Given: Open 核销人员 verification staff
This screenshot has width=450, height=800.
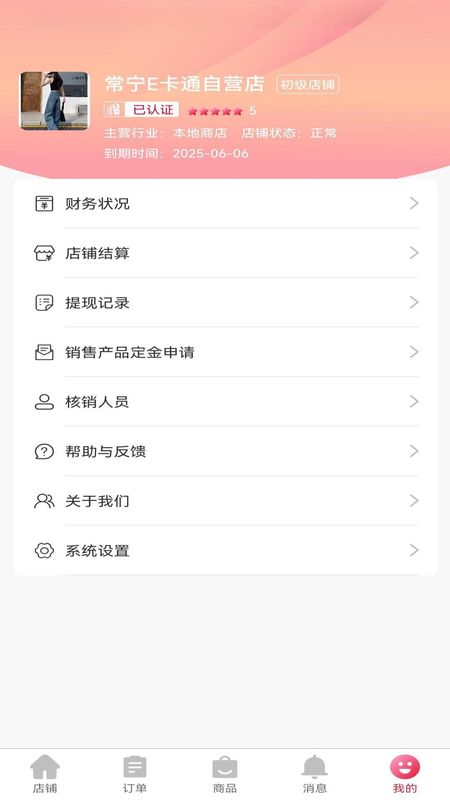Looking at the screenshot, I should point(225,402).
